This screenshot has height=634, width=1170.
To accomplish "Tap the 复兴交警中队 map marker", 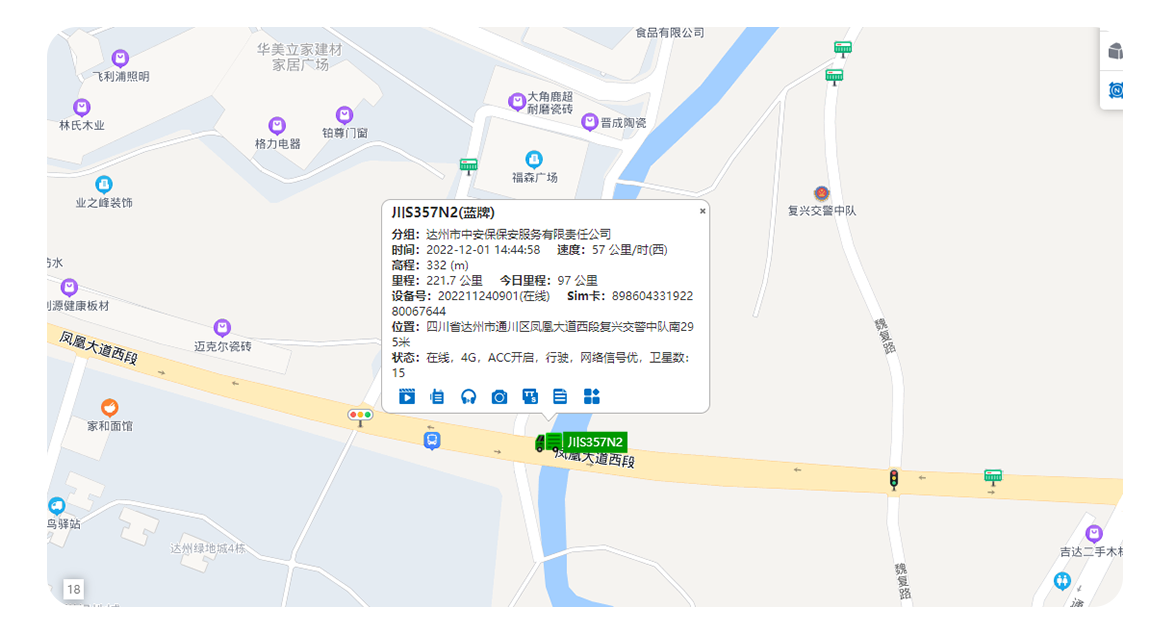I will point(822,193).
